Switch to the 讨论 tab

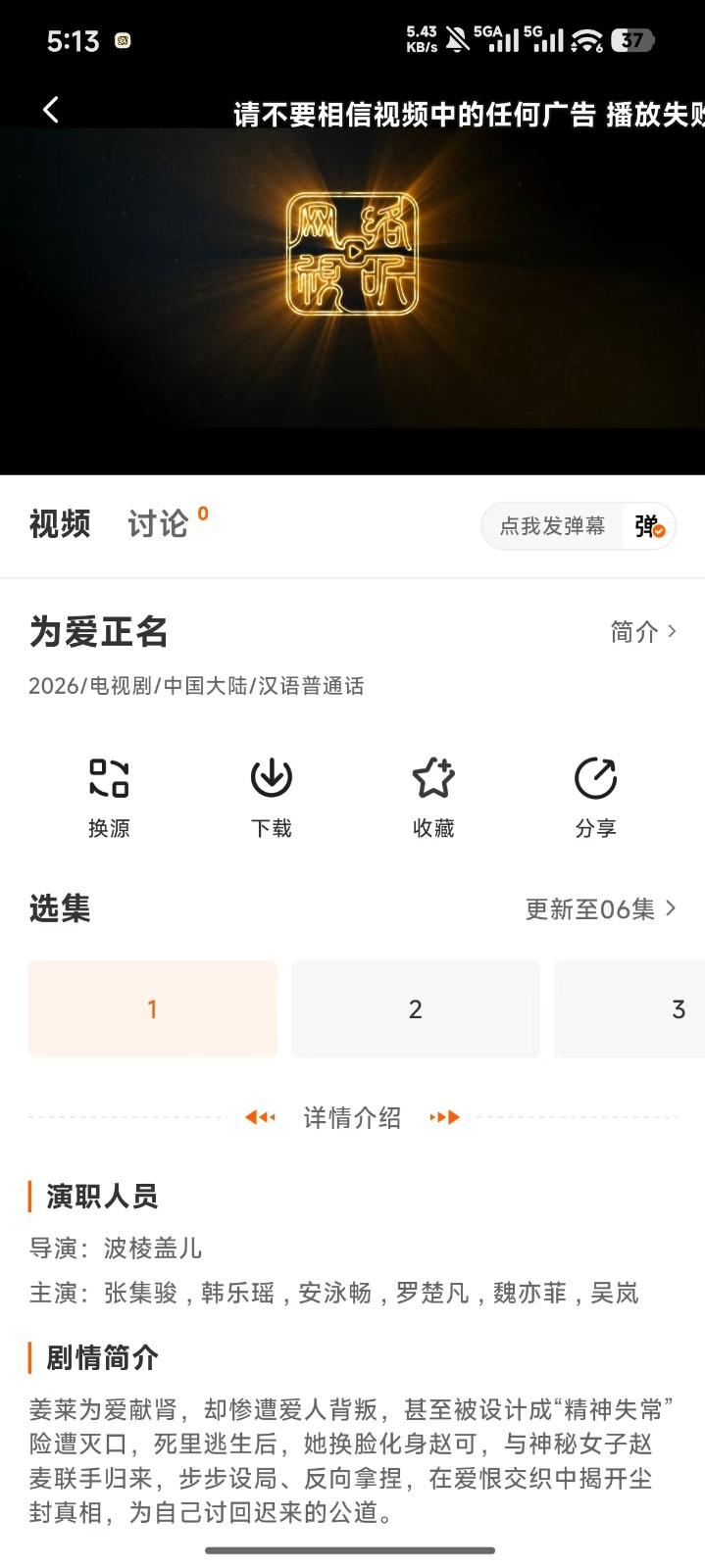coord(158,524)
